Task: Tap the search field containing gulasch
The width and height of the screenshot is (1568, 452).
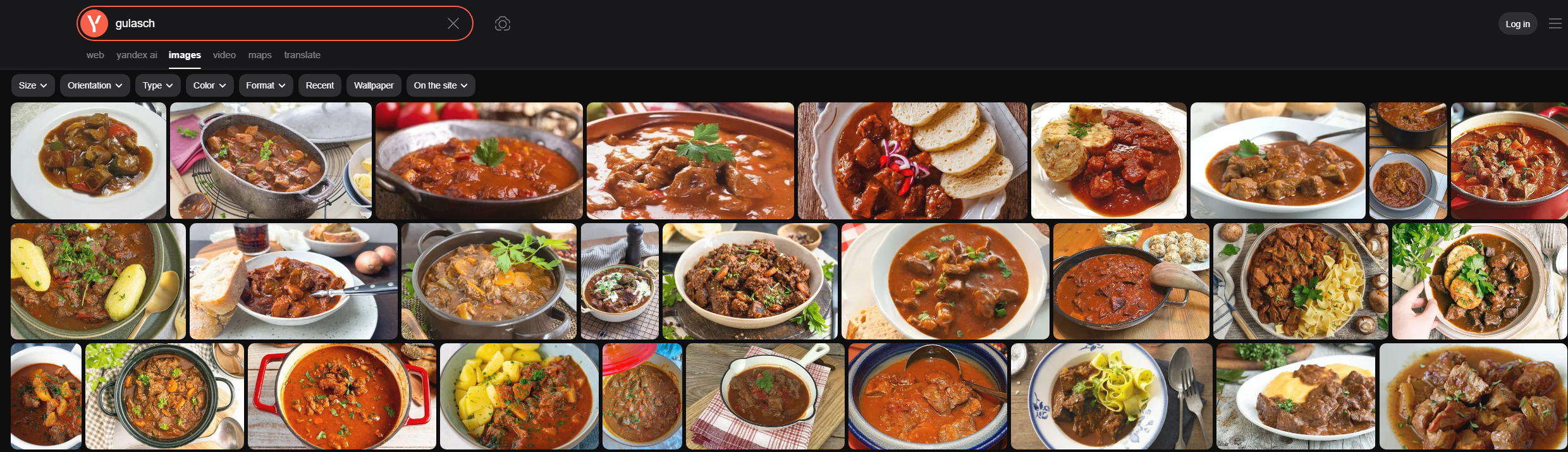Action: (272, 23)
